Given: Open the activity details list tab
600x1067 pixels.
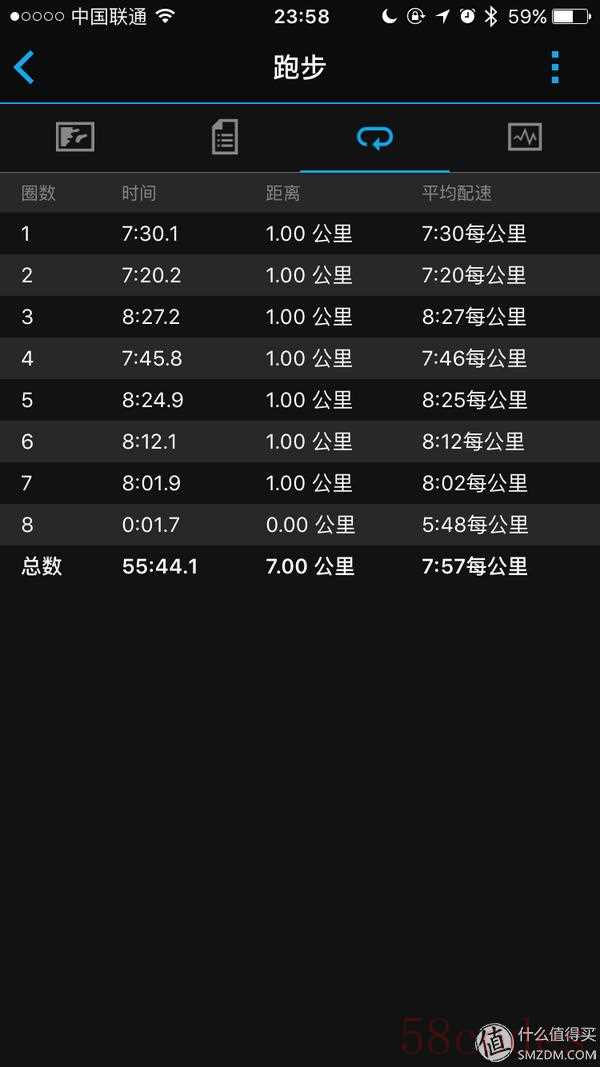Looking at the screenshot, I should (224, 137).
